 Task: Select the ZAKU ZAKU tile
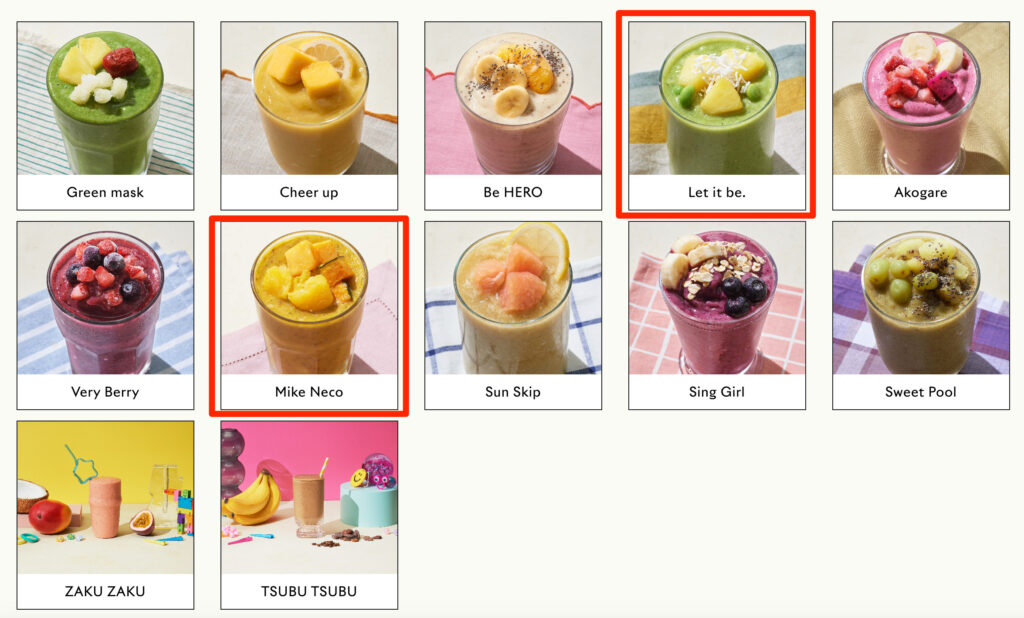click(x=105, y=514)
